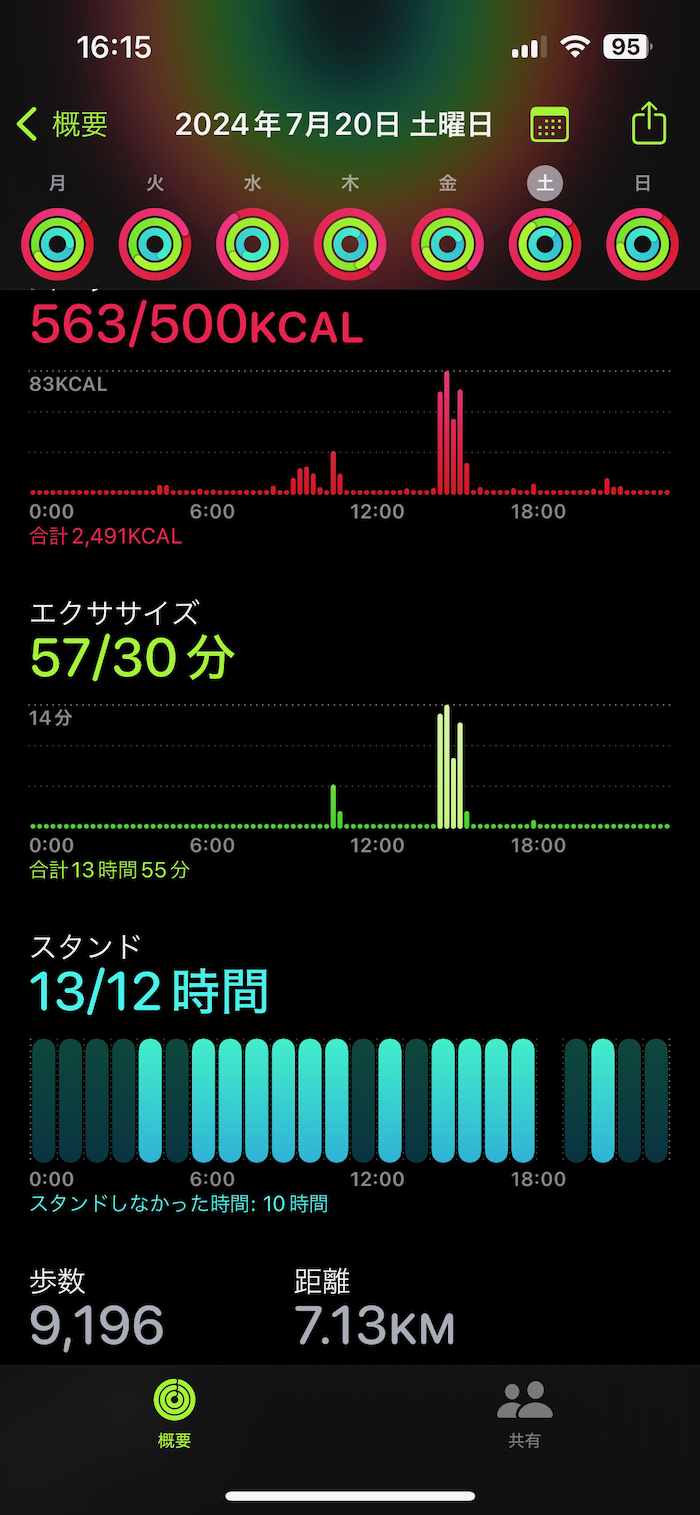Image resolution: width=700 pixels, height=1515 pixels.
Task: Select Thursday's activity rings (木)
Action: coord(350,244)
